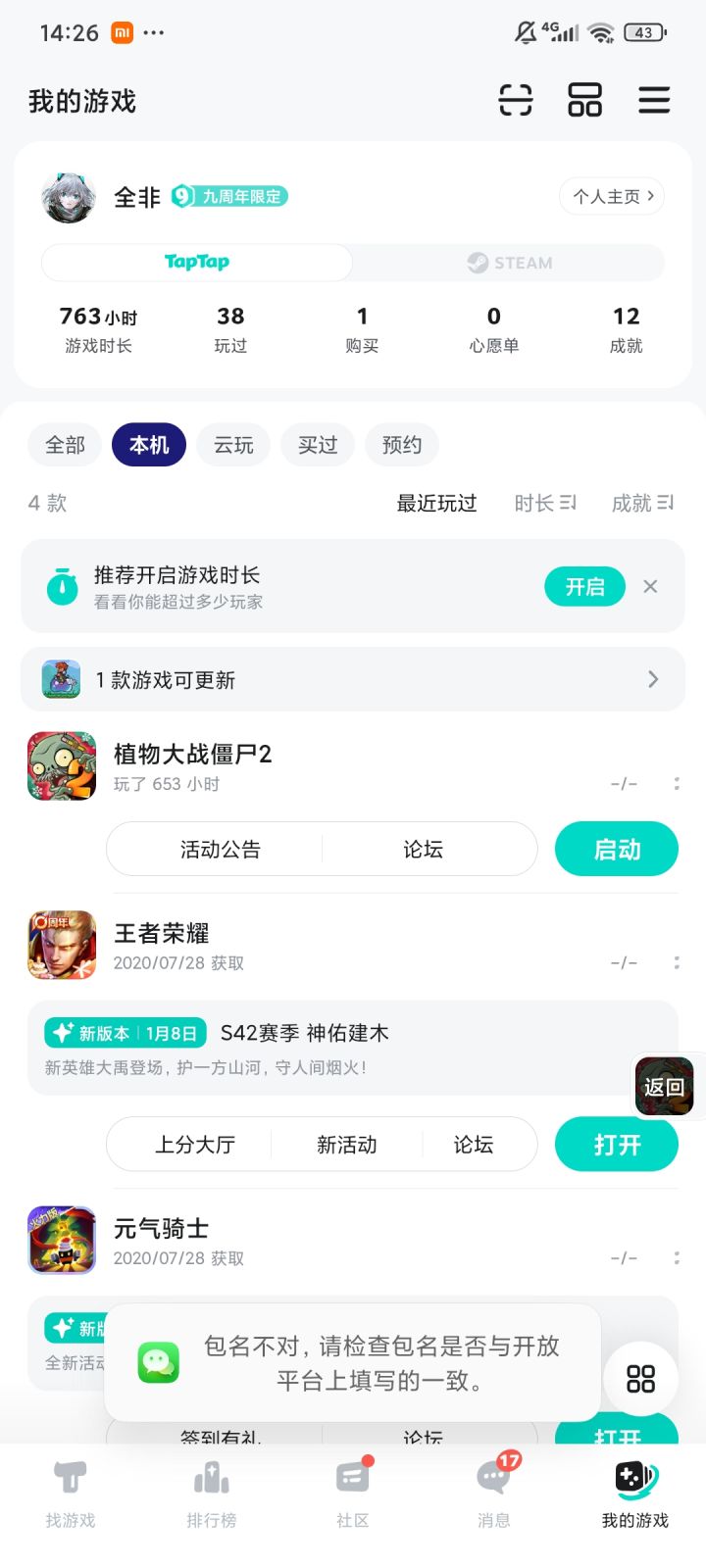Toggle sorting by 时长

click(544, 503)
